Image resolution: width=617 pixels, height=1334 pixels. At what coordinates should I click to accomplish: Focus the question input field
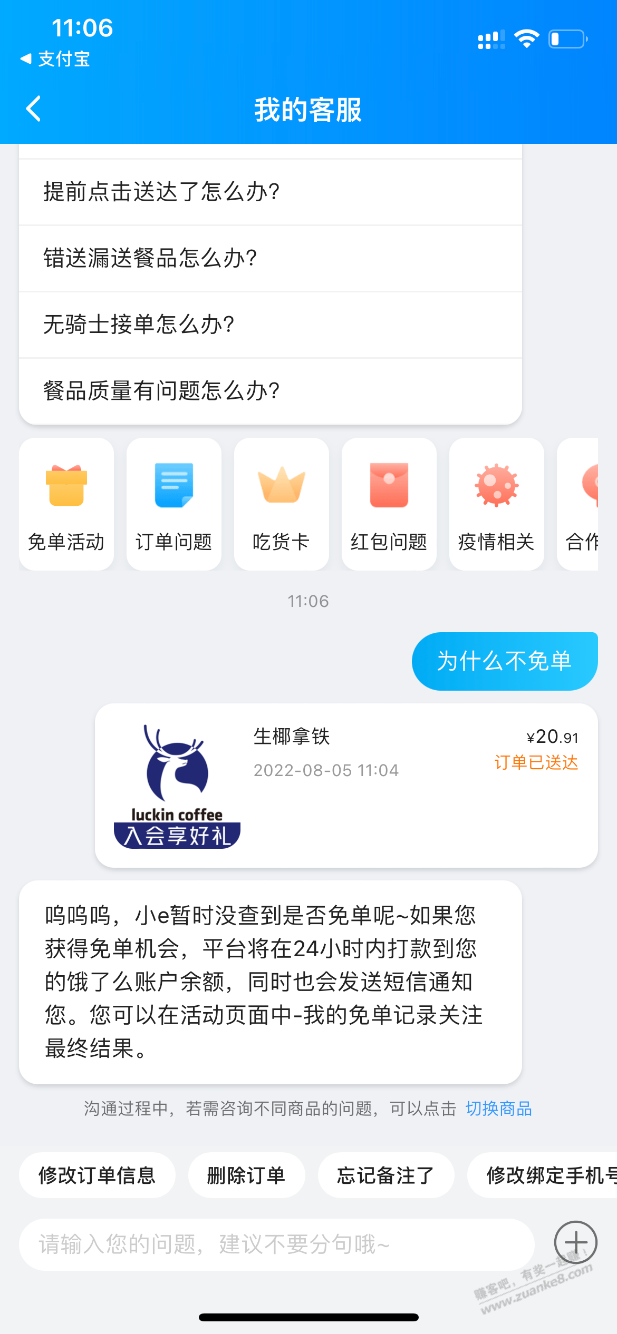(276, 1244)
